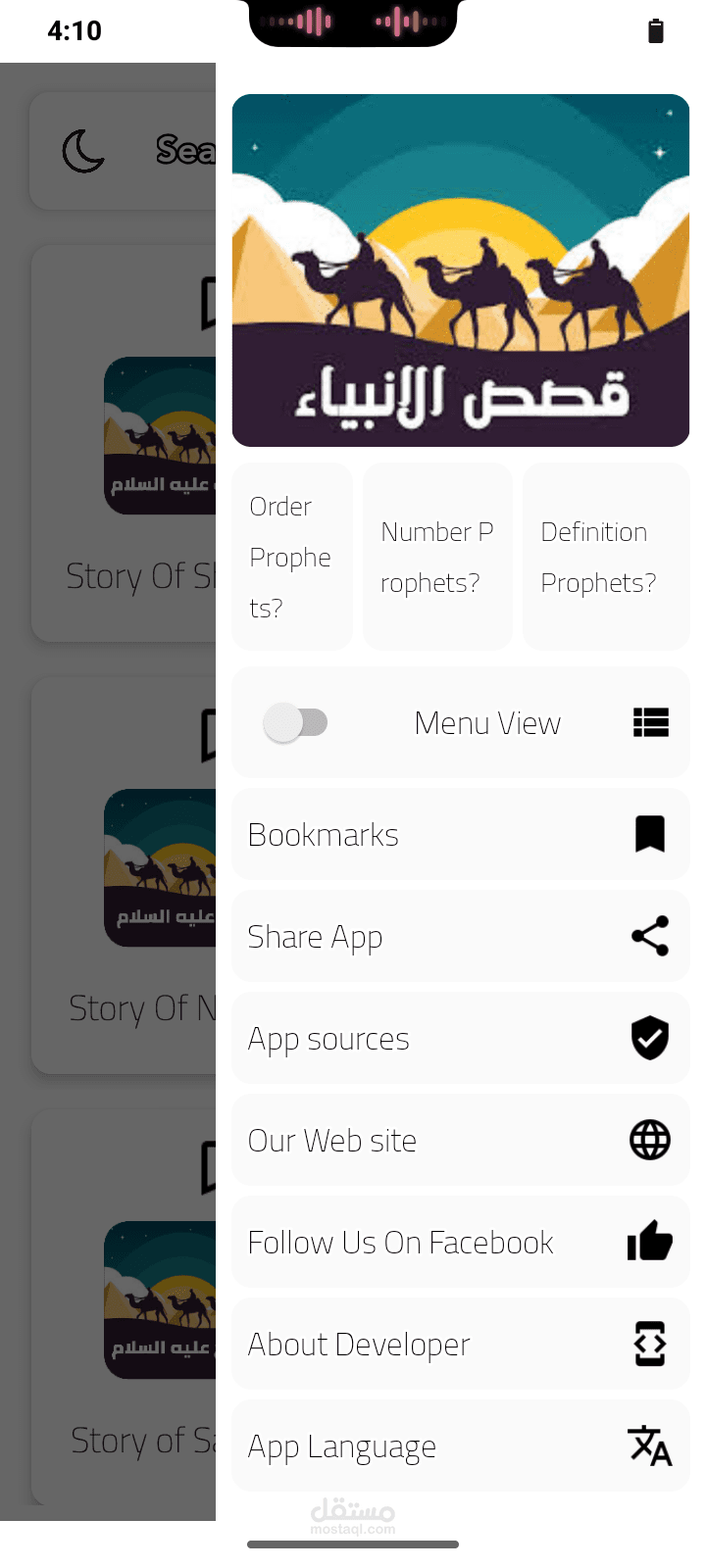The height and width of the screenshot is (1568, 706).
Task: Open Follow Us On Facebook
Action: 460,1243
